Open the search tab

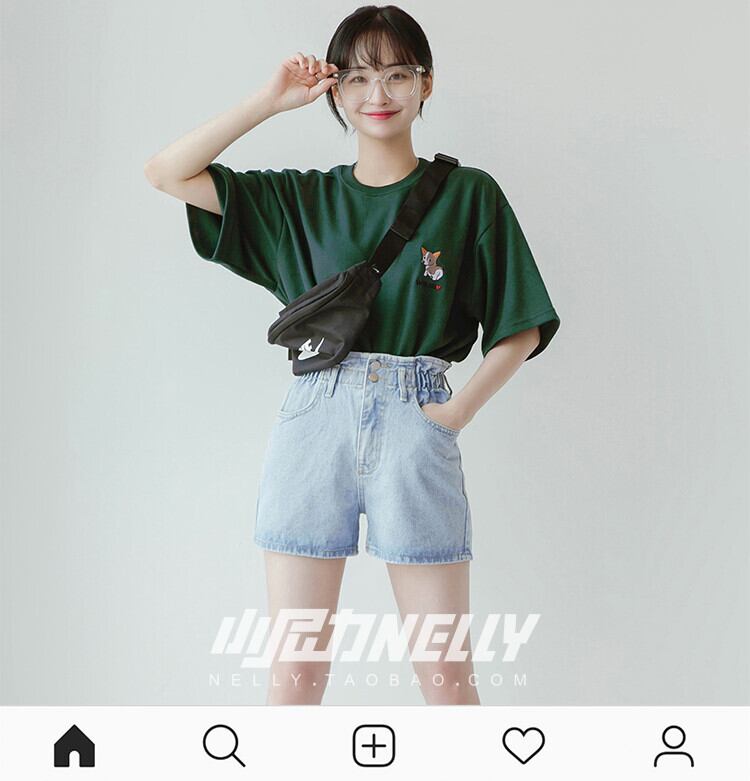point(224,746)
